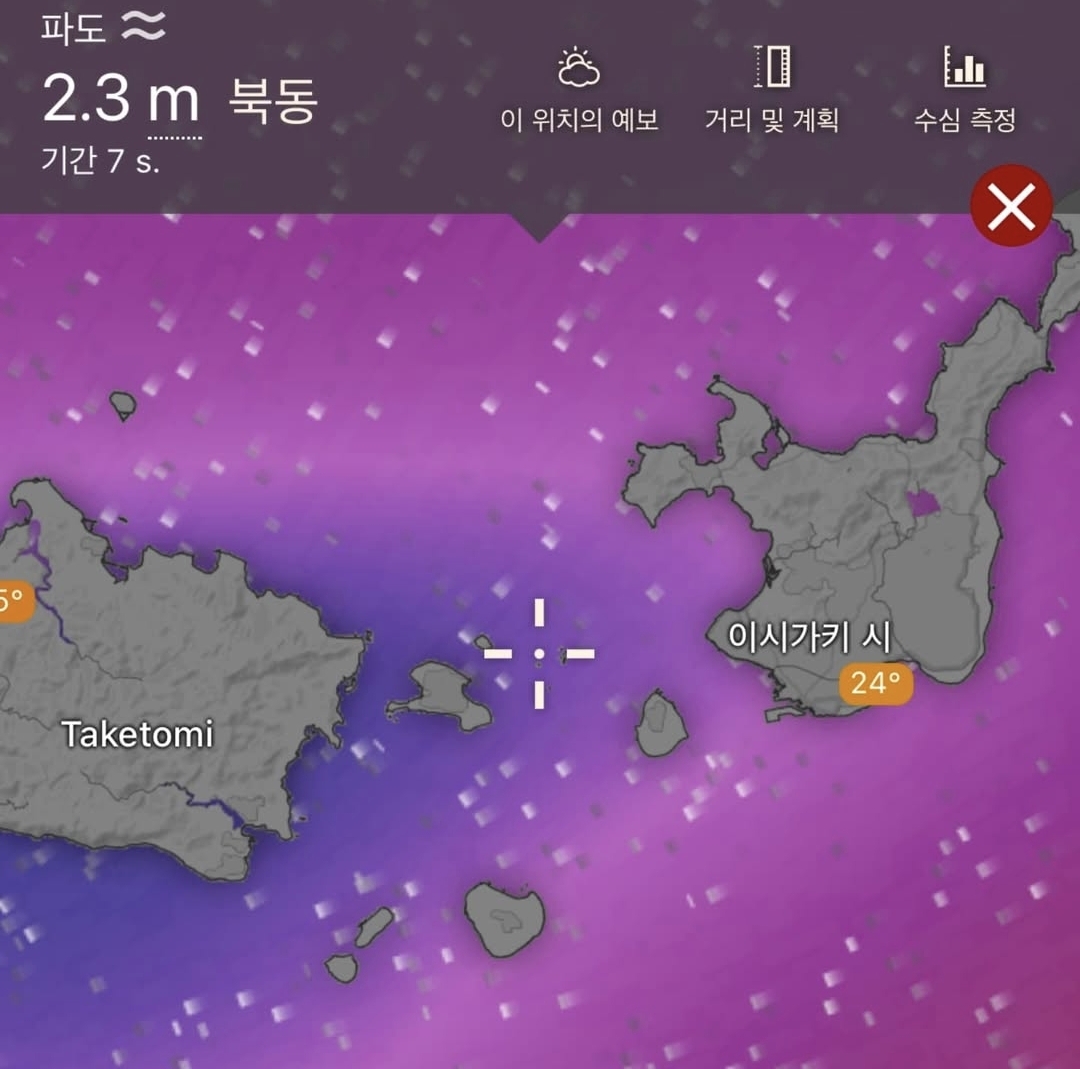Open the distance and planning tool
This screenshot has width=1080, height=1069.
(771, 91)
